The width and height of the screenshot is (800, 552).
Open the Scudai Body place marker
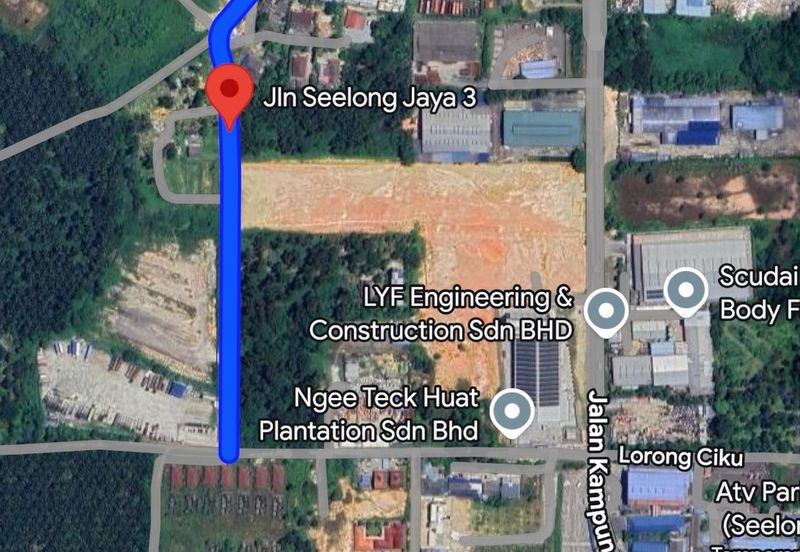click(686, 292)
